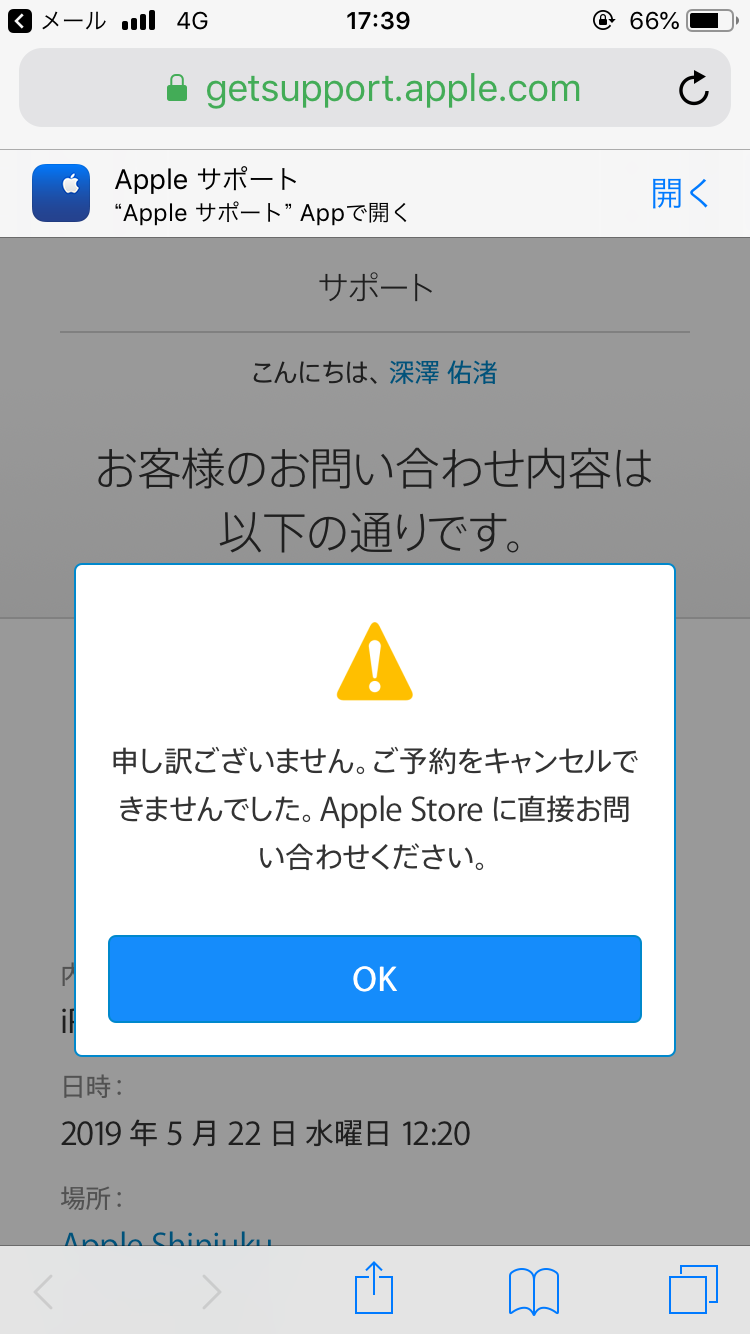The image size is (750, 1334).
Task: Open the Apple Support app banner
Action: click(x=680, y=193)
